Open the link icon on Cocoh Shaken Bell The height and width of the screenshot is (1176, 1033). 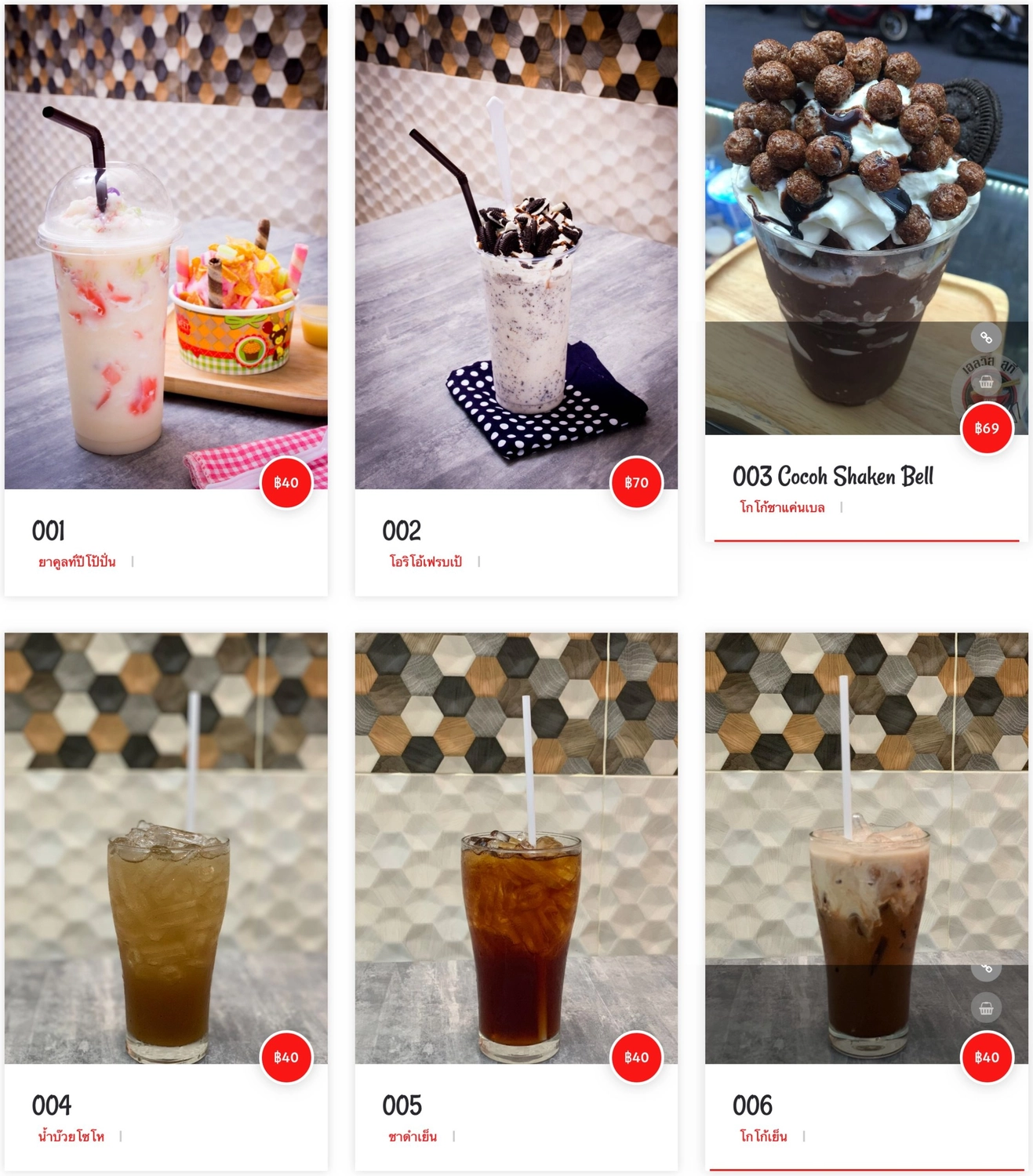[986, 338]
